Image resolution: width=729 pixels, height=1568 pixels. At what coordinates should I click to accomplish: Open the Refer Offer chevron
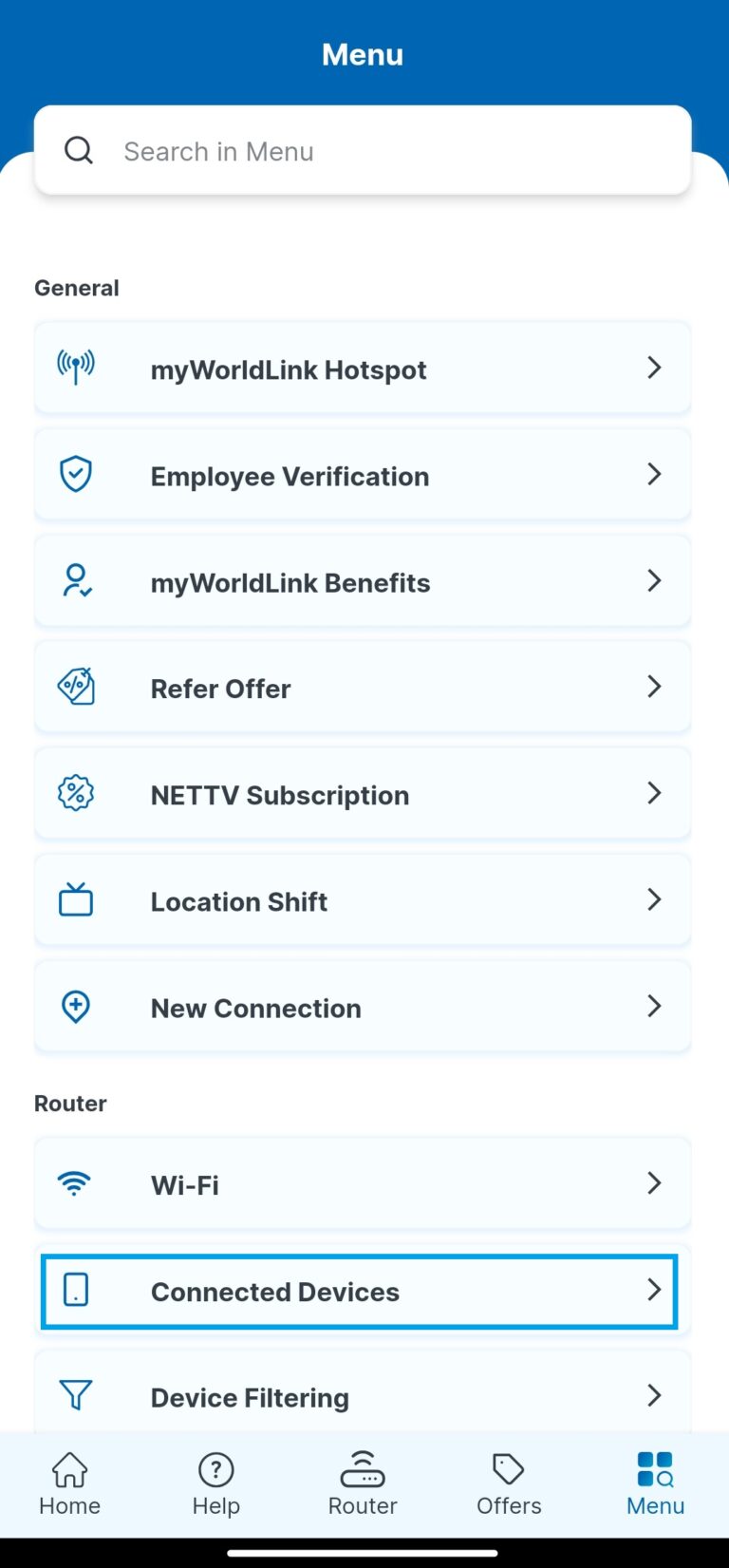click(654, 686)
